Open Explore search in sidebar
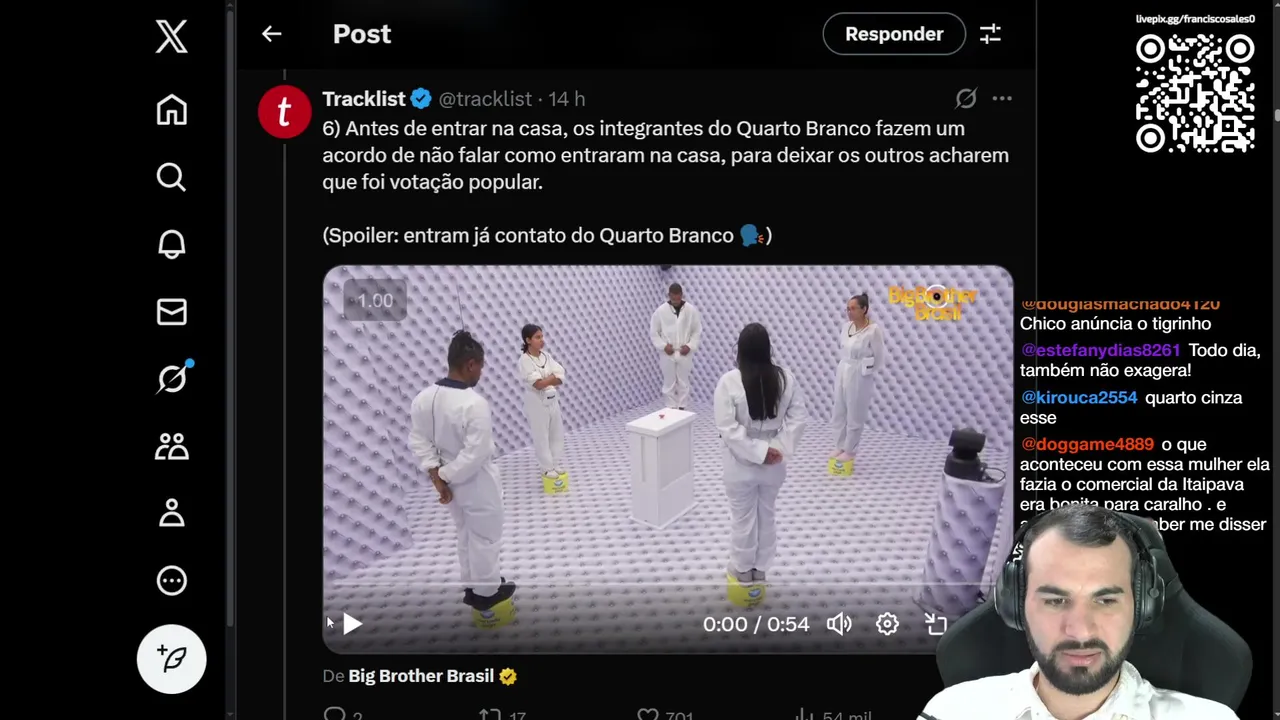Image resolution: width=1280 pixels, height=720 pixels. (172, 177)
